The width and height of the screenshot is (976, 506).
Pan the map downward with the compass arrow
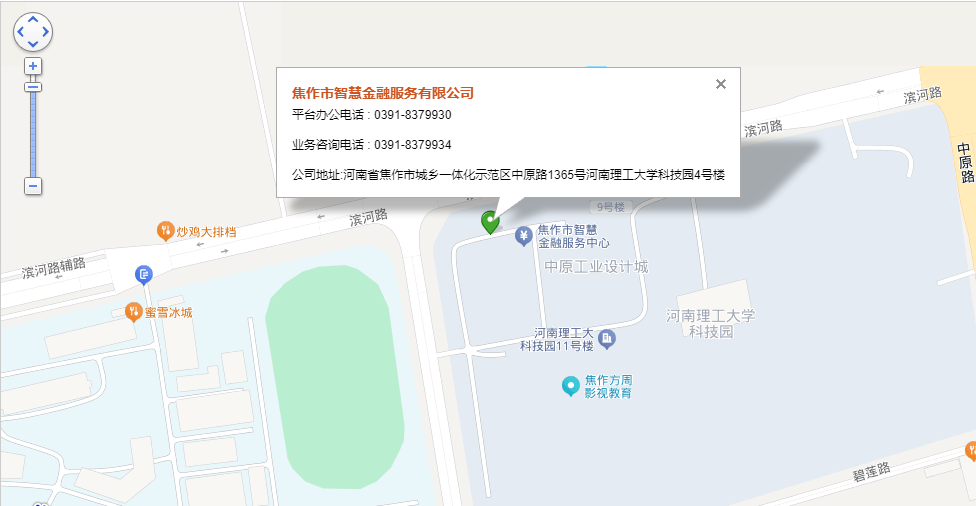(x=33, y=44)
